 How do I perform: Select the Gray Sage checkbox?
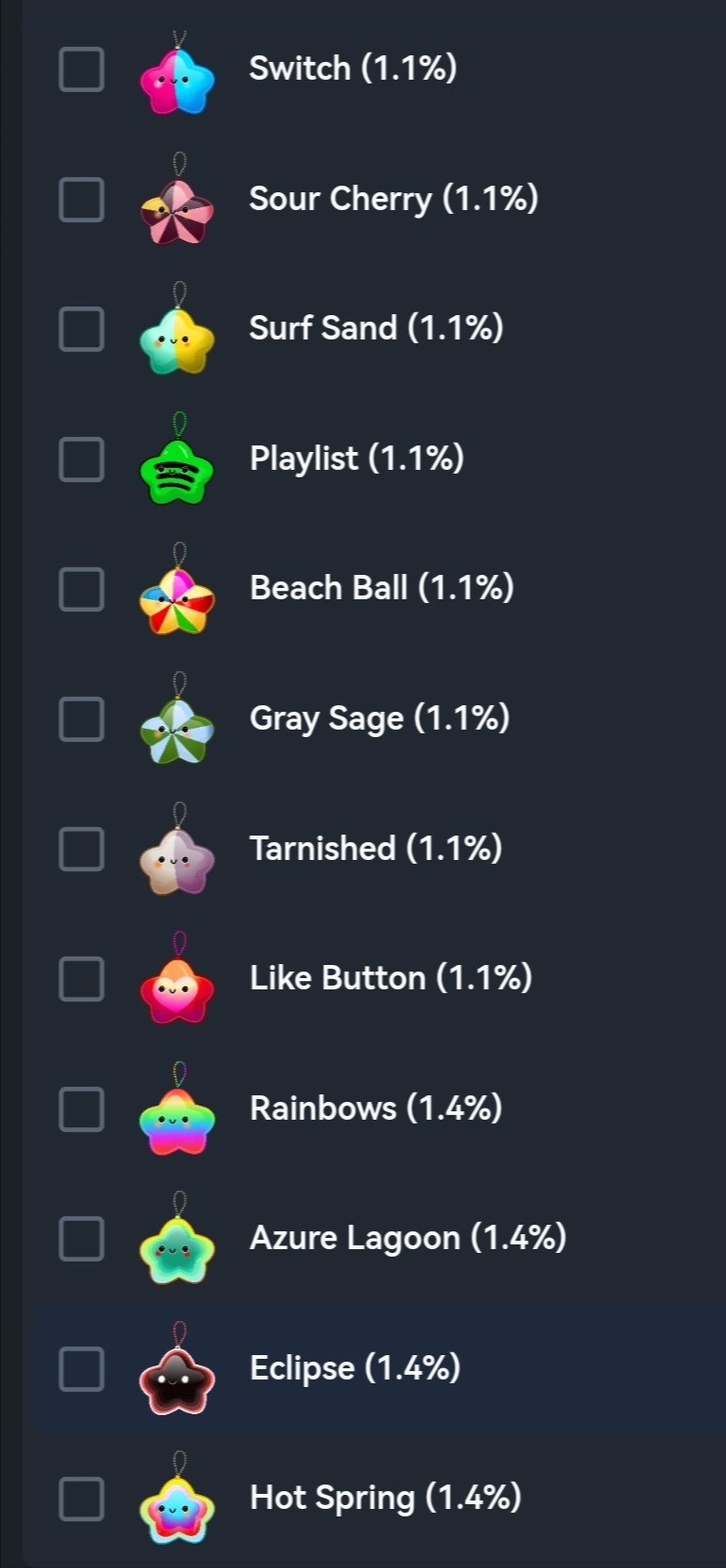point(82,719)
